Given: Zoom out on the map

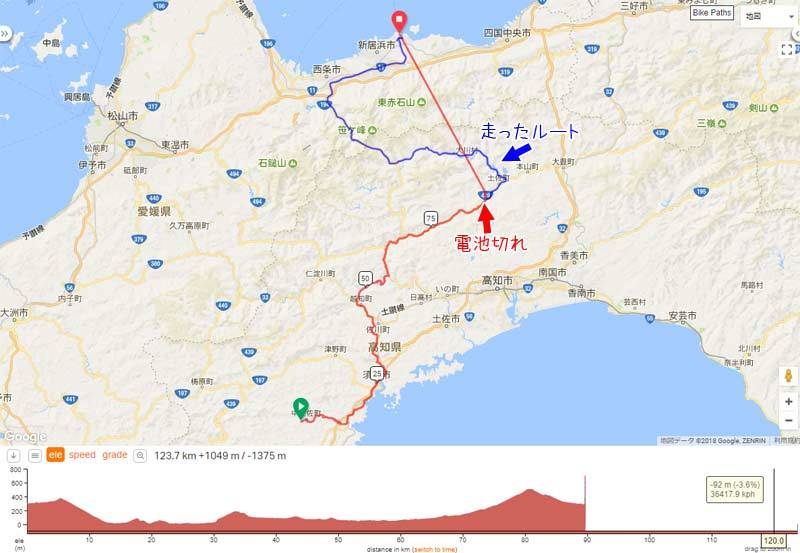Looking at the screenshot, I should coord(789,421).
